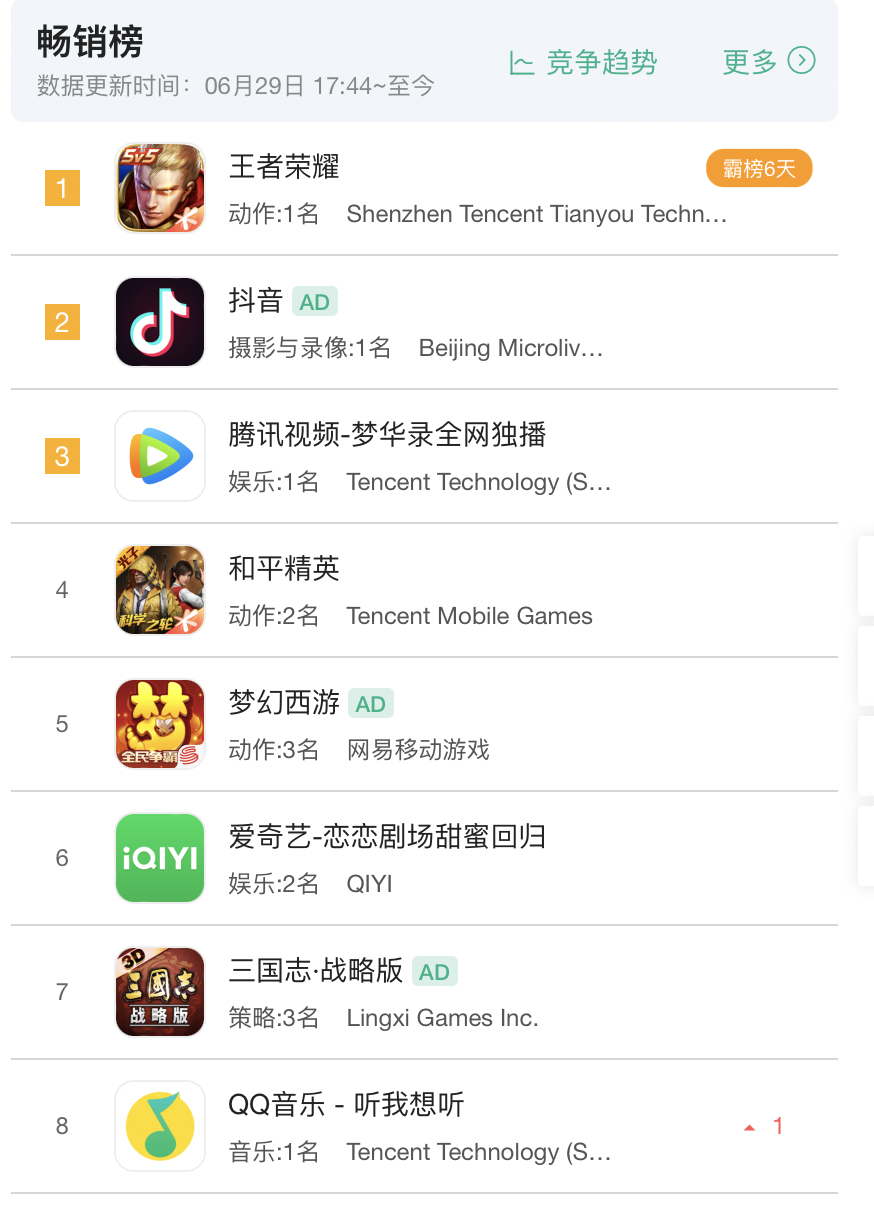Tap the 抖音 TikTok app icon
The image size is (874, 1214).
pos(160,322)
